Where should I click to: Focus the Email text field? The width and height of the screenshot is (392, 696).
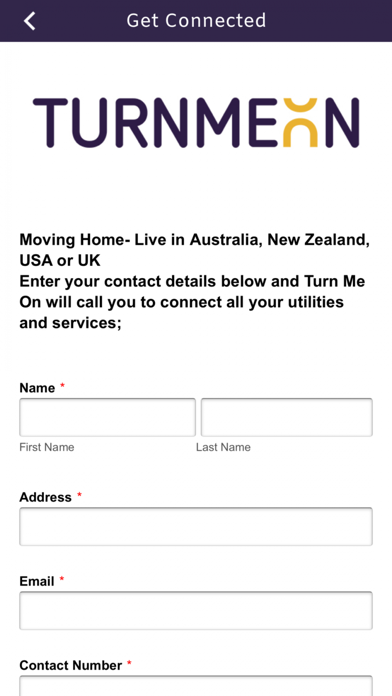(196, 610)
